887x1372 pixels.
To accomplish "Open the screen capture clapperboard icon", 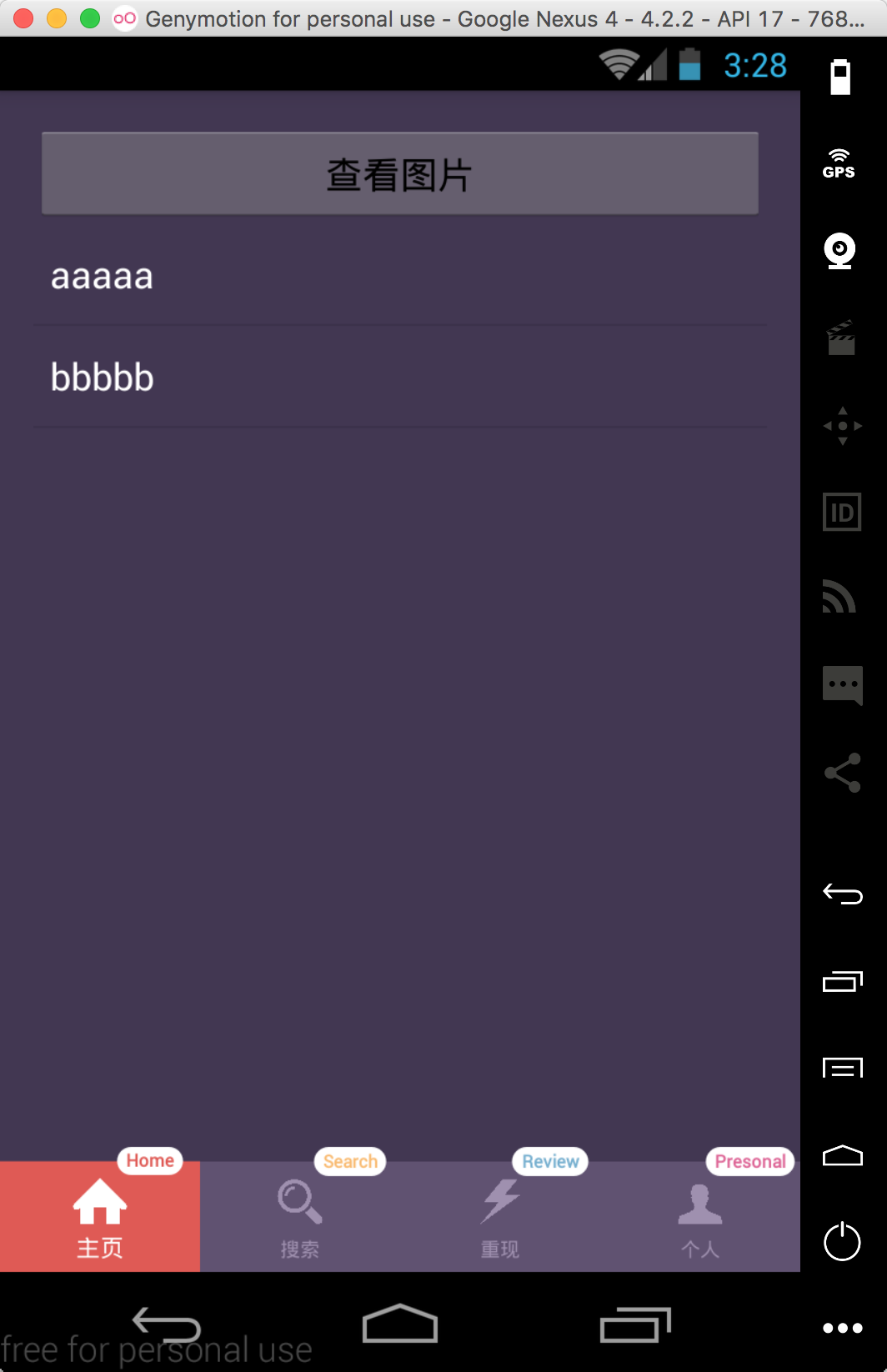I will 842,339.
